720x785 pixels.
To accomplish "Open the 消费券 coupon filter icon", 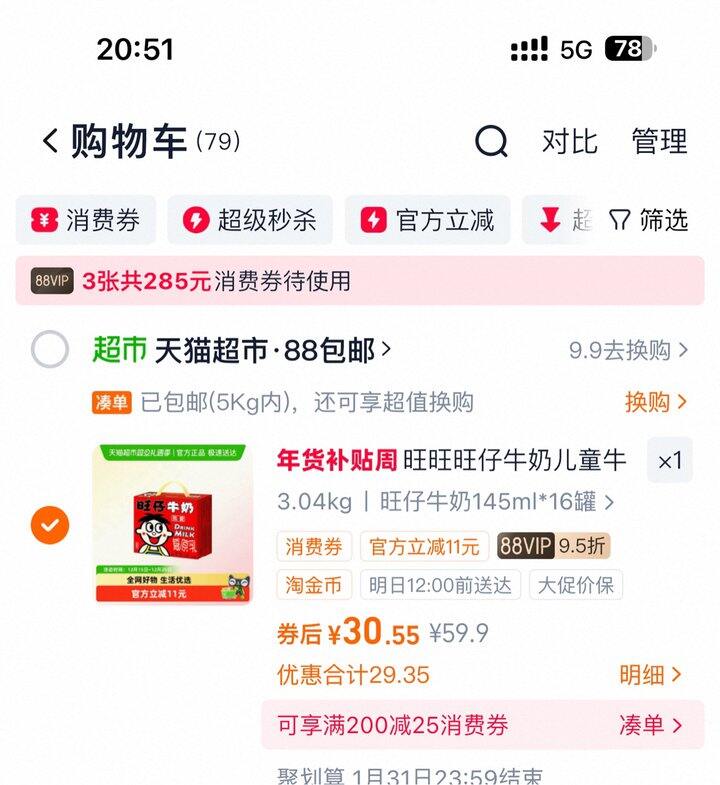I will (x=84, y=220).
